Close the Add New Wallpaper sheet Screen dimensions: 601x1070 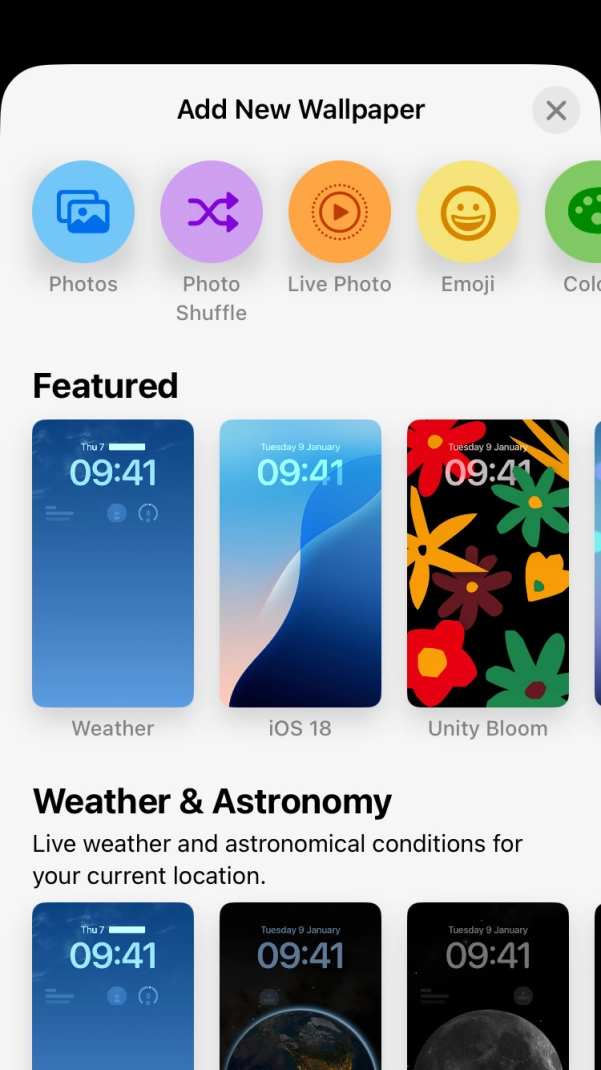click(x=556, y=110)
